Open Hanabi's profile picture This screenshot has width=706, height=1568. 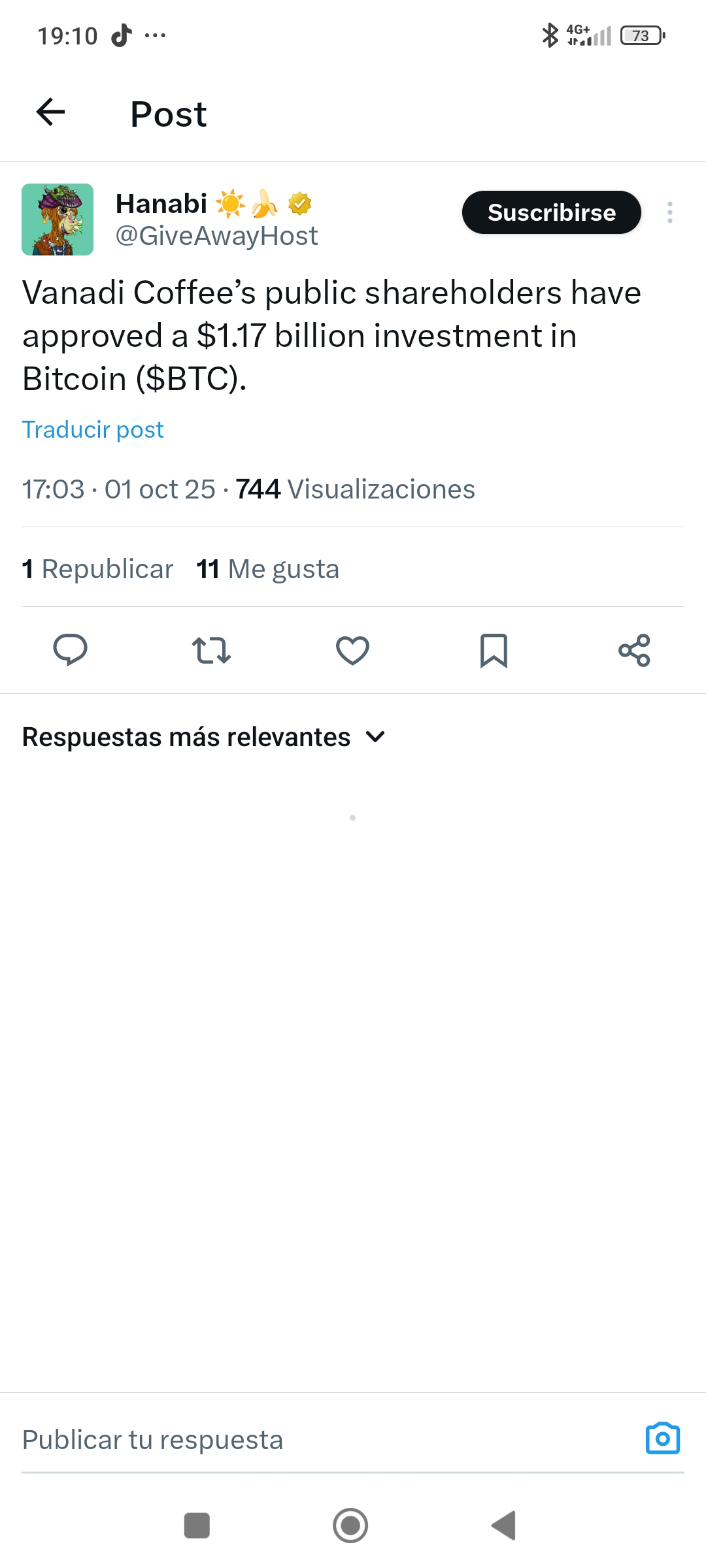coord(58,220)
